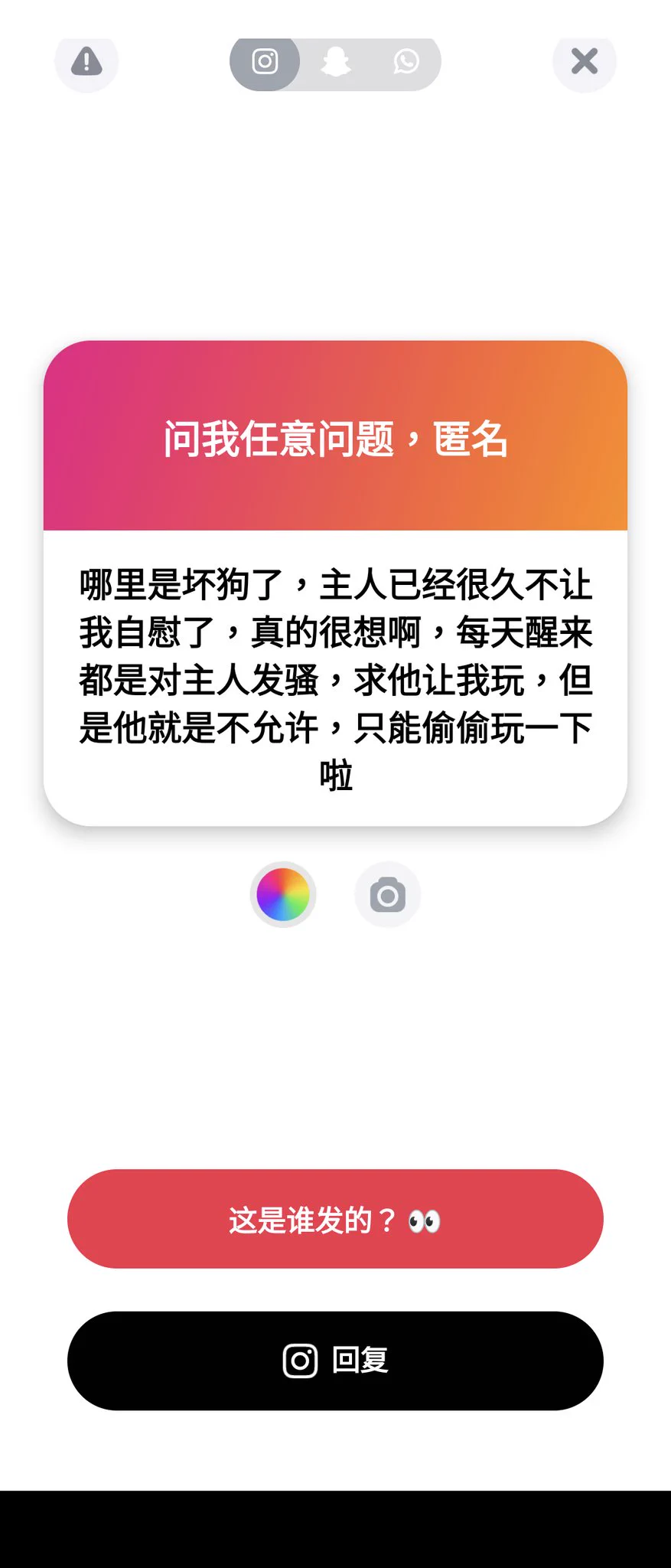671x1568 pixels.
Task: Tap 这是谁发的？ to reveal sender
Action: tap(335, 1219)
